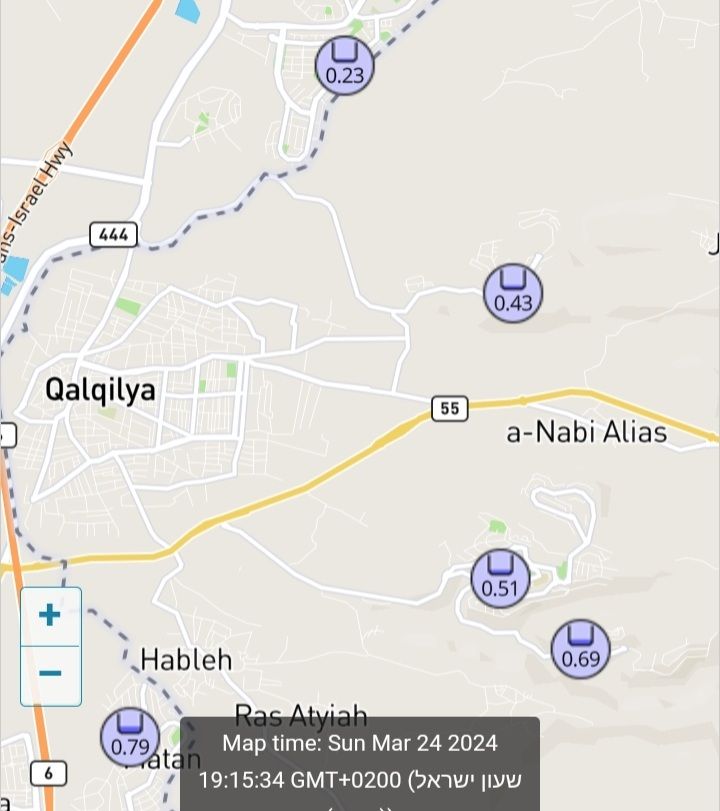Open the 0.79 marker near Hableh
The height and width of the screenshot is (811, 720).
coord(130,737)
